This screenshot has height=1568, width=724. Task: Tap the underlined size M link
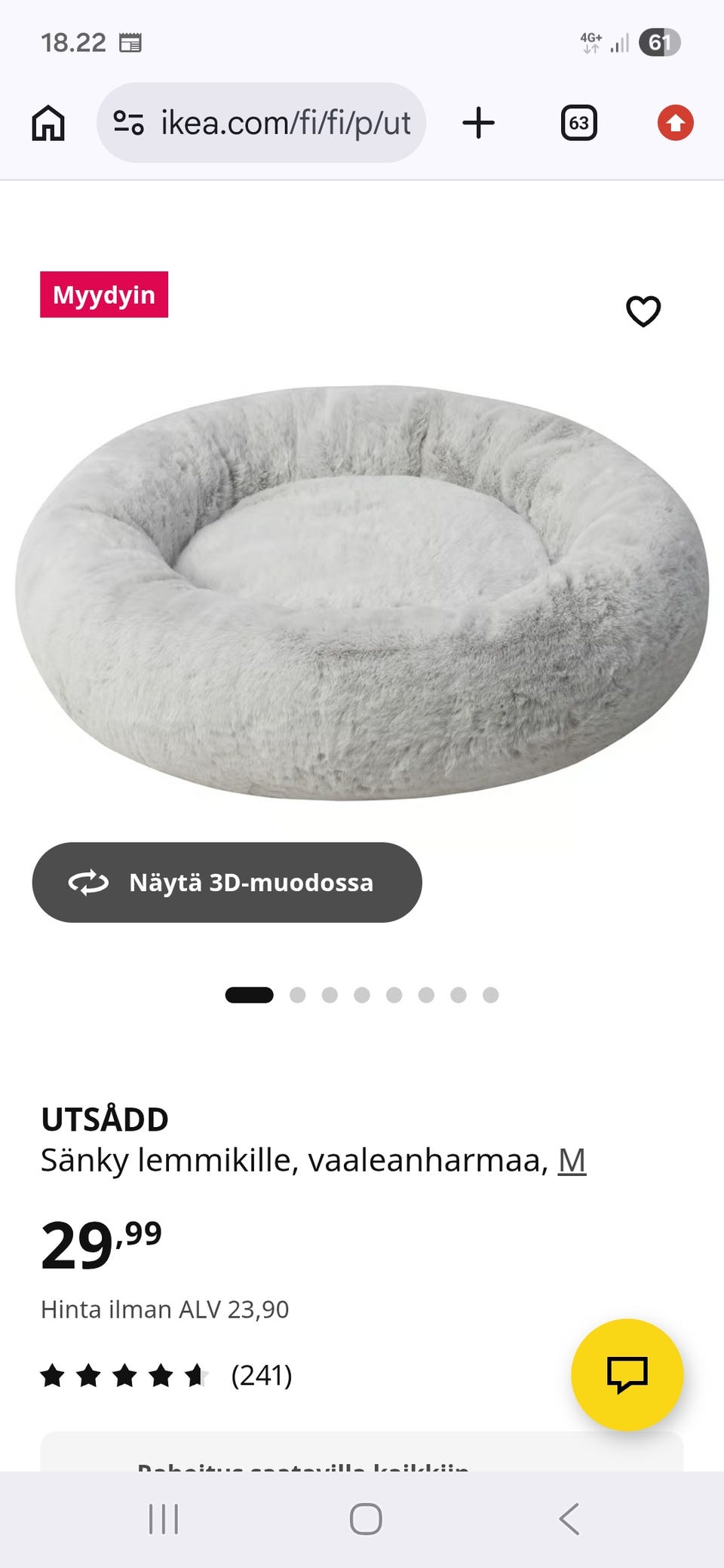point(572,1160)
